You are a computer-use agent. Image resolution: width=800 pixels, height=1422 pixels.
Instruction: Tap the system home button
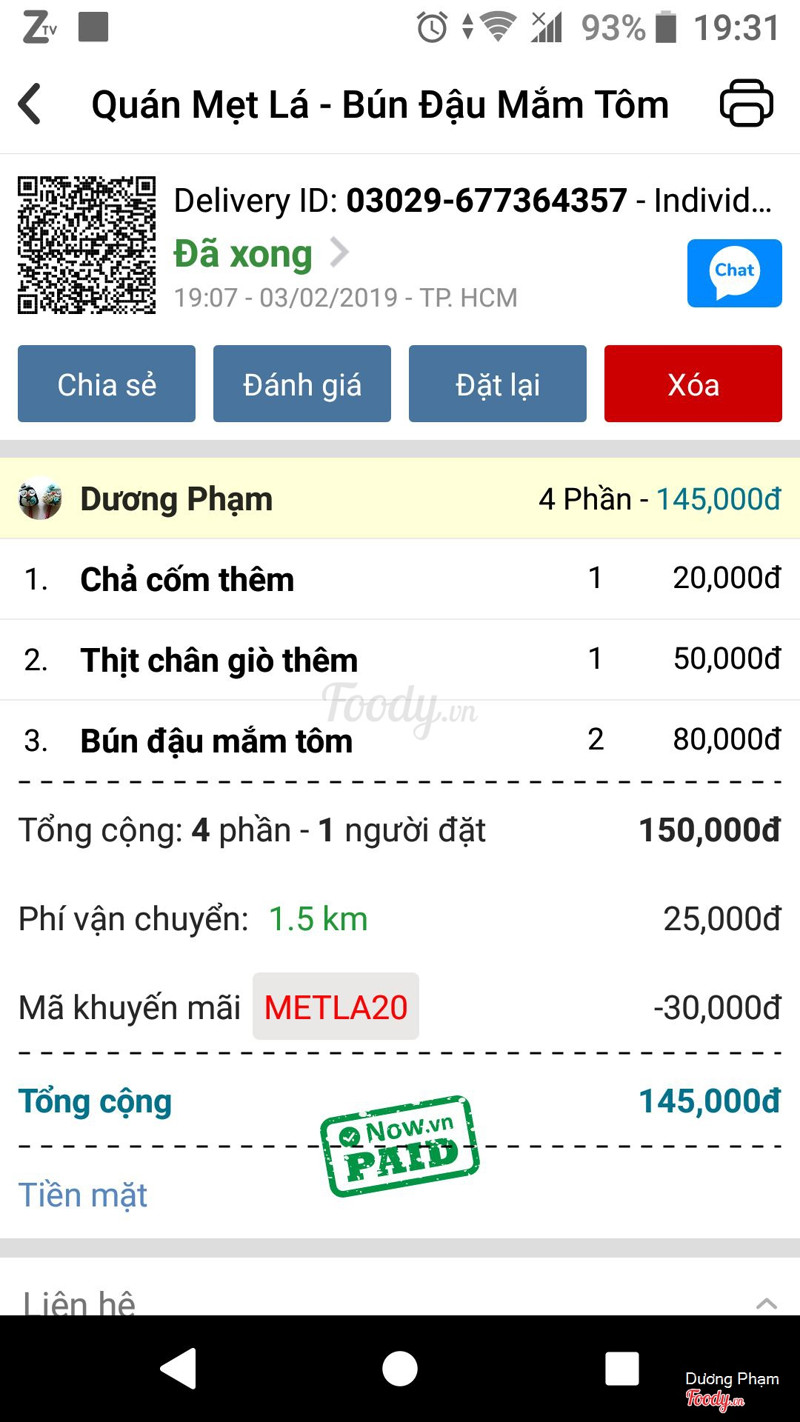(x=400, y=1368)
